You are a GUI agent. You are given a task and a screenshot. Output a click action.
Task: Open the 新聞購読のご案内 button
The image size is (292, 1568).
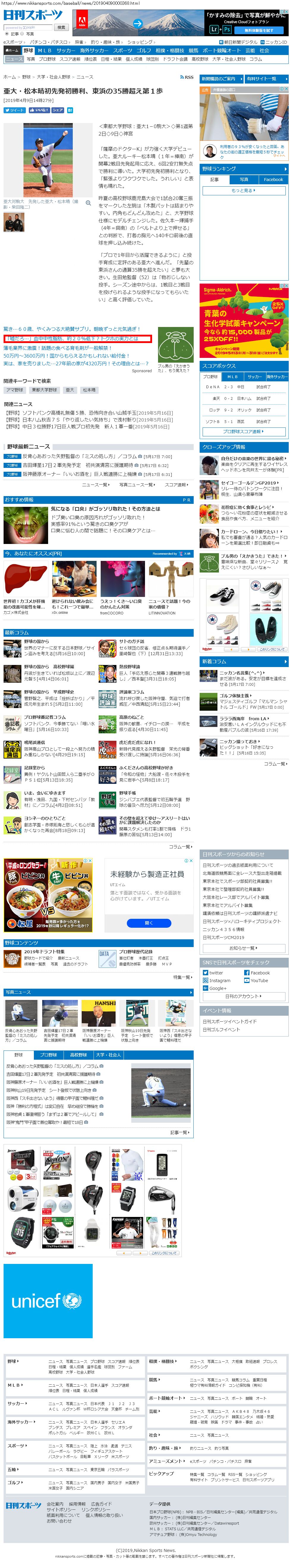[x=218, y=78]
